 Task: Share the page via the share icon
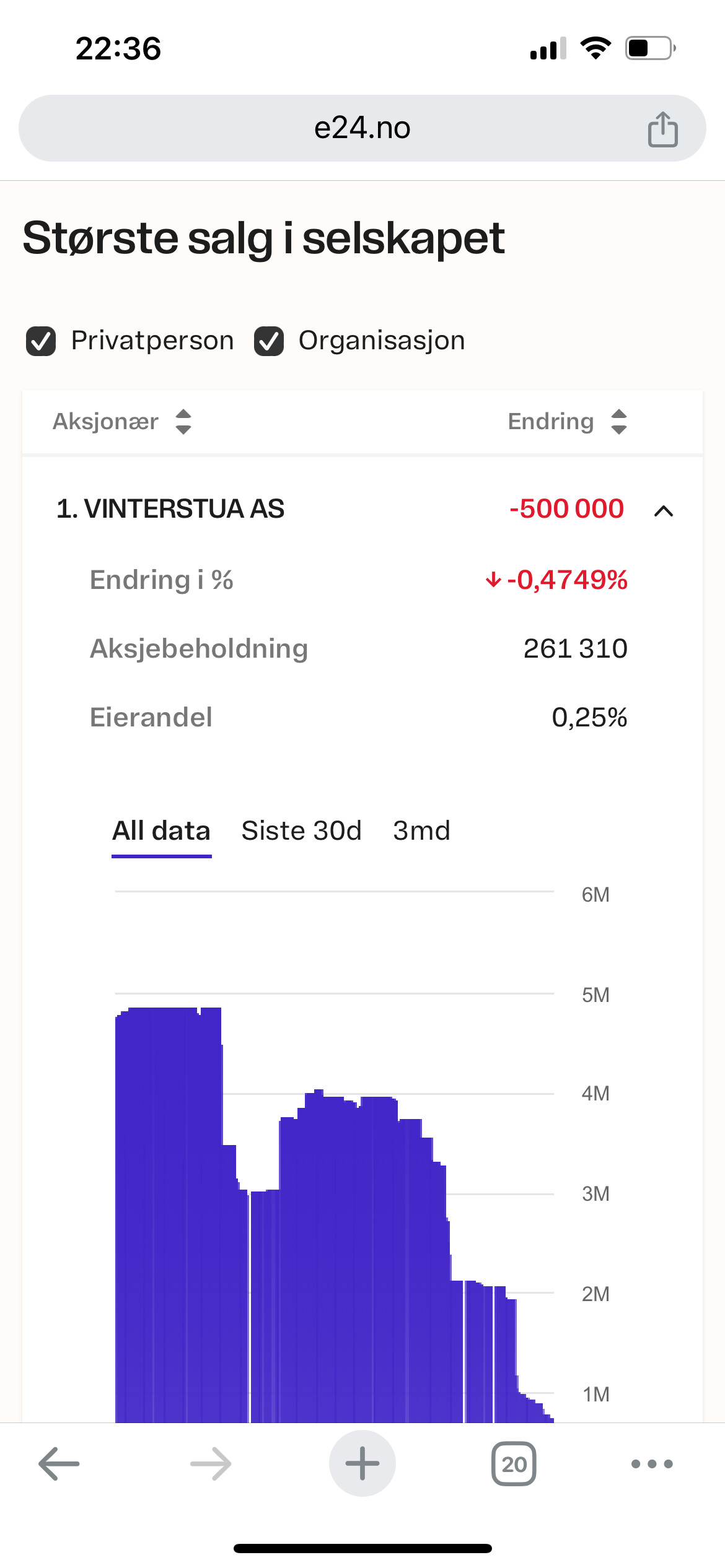pos(662,129)
